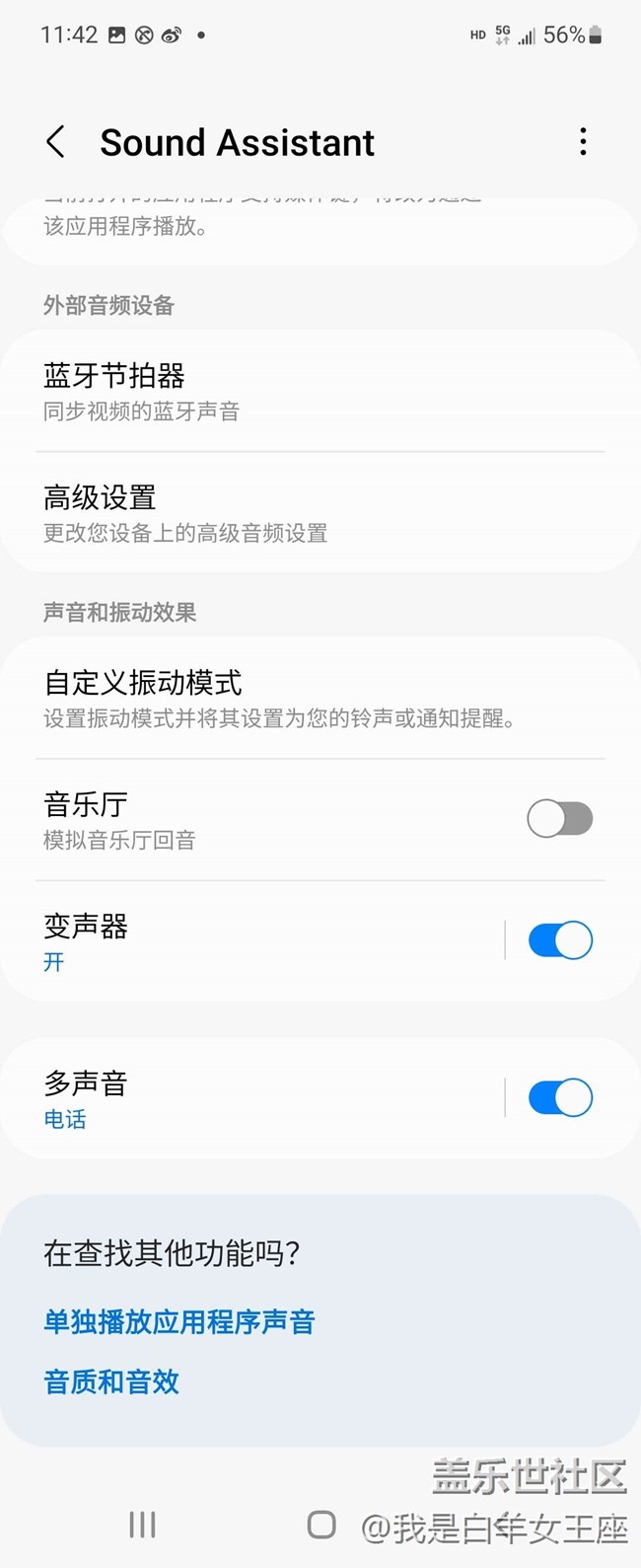Enable the 音乐厅 switch
Screen dimensions: 641x1568
click(560, 819)
